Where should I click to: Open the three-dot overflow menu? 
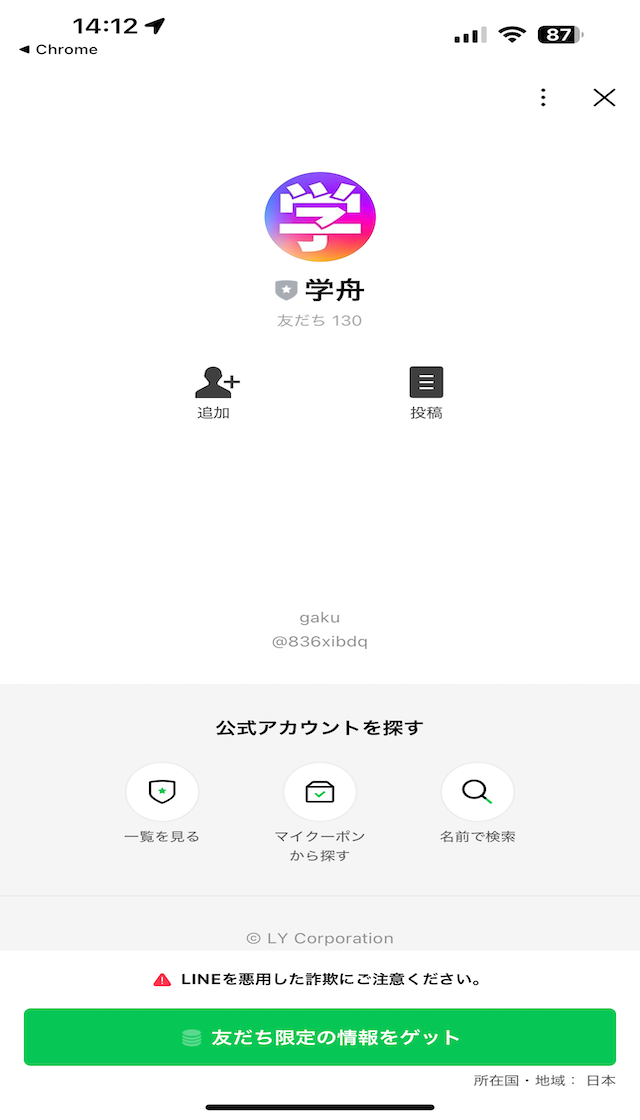pyautogui.click(x=543, y=98)
